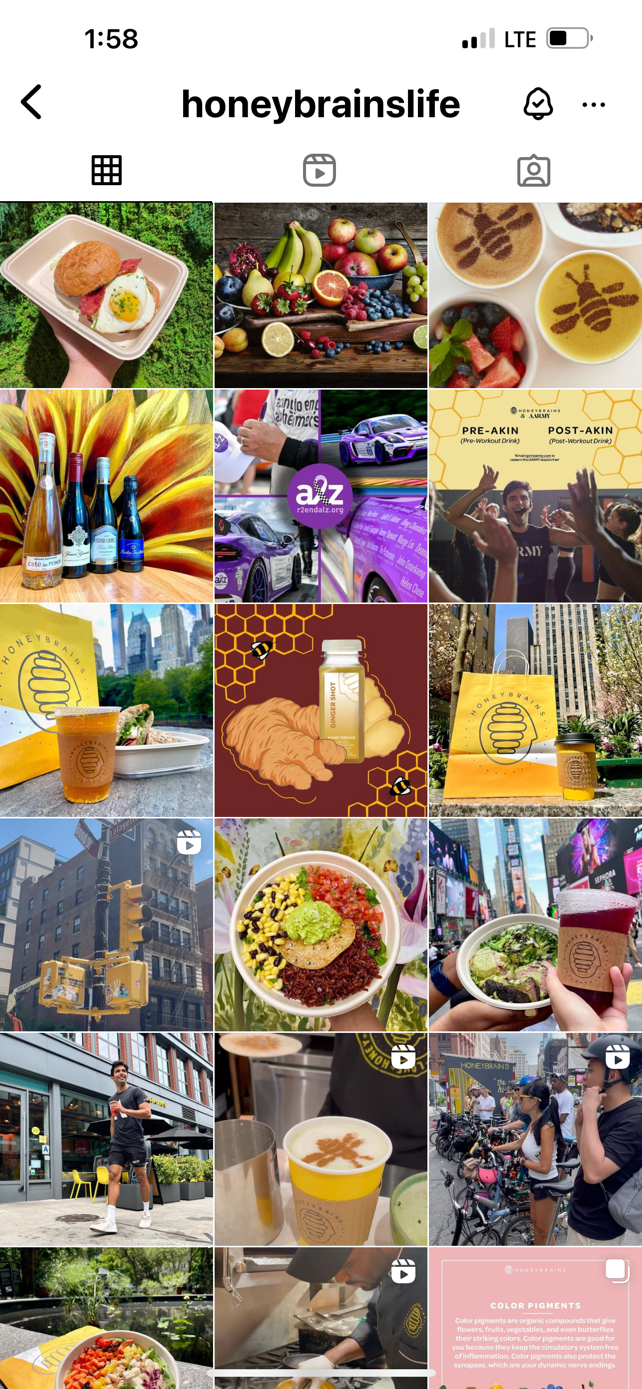642x1389 pixels.
Task: Play the bee latte cup reel
Action: (x=321, y=1139)
